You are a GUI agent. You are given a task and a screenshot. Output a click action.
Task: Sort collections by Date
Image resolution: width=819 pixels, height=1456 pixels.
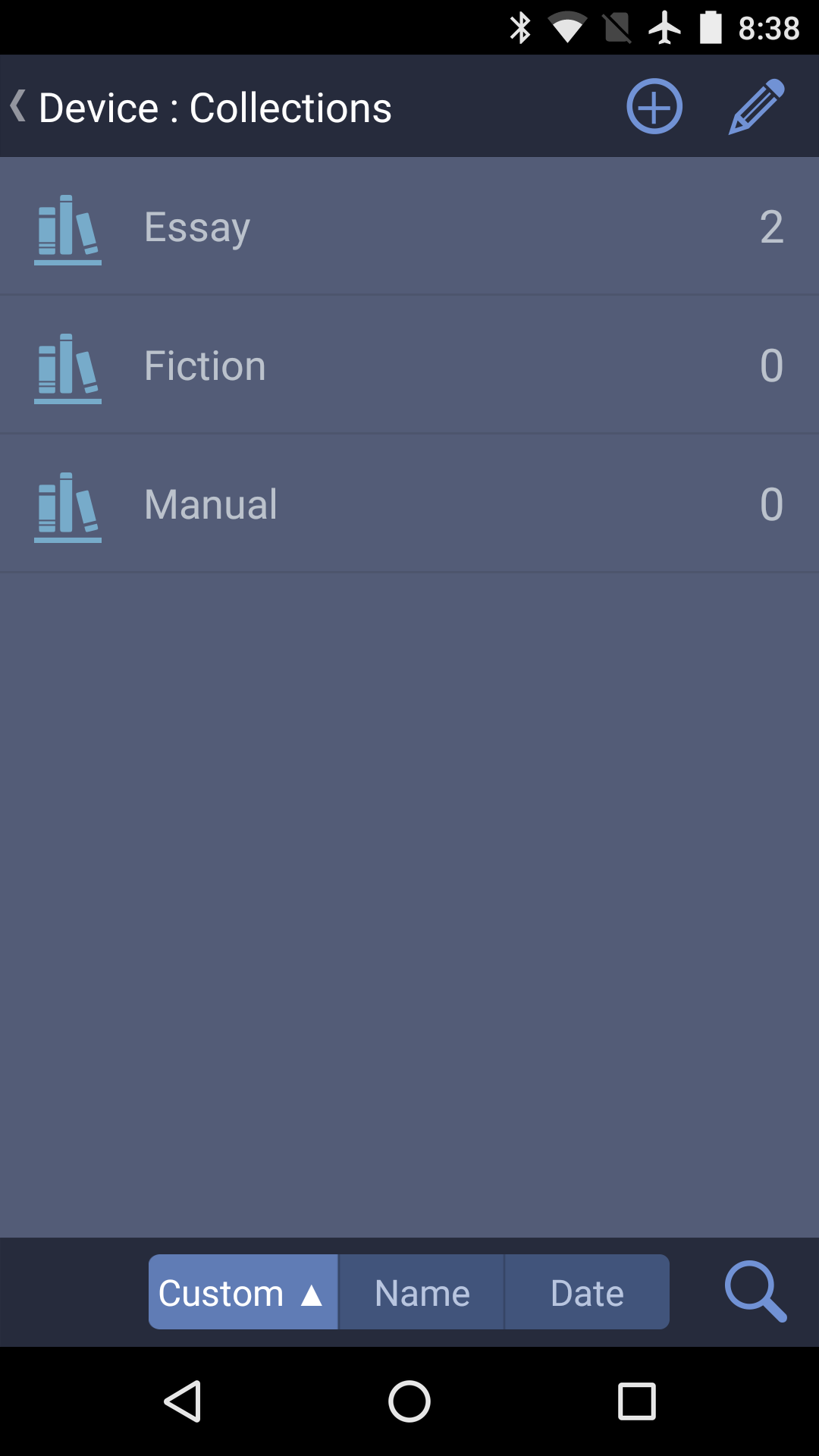point(587,1291)
